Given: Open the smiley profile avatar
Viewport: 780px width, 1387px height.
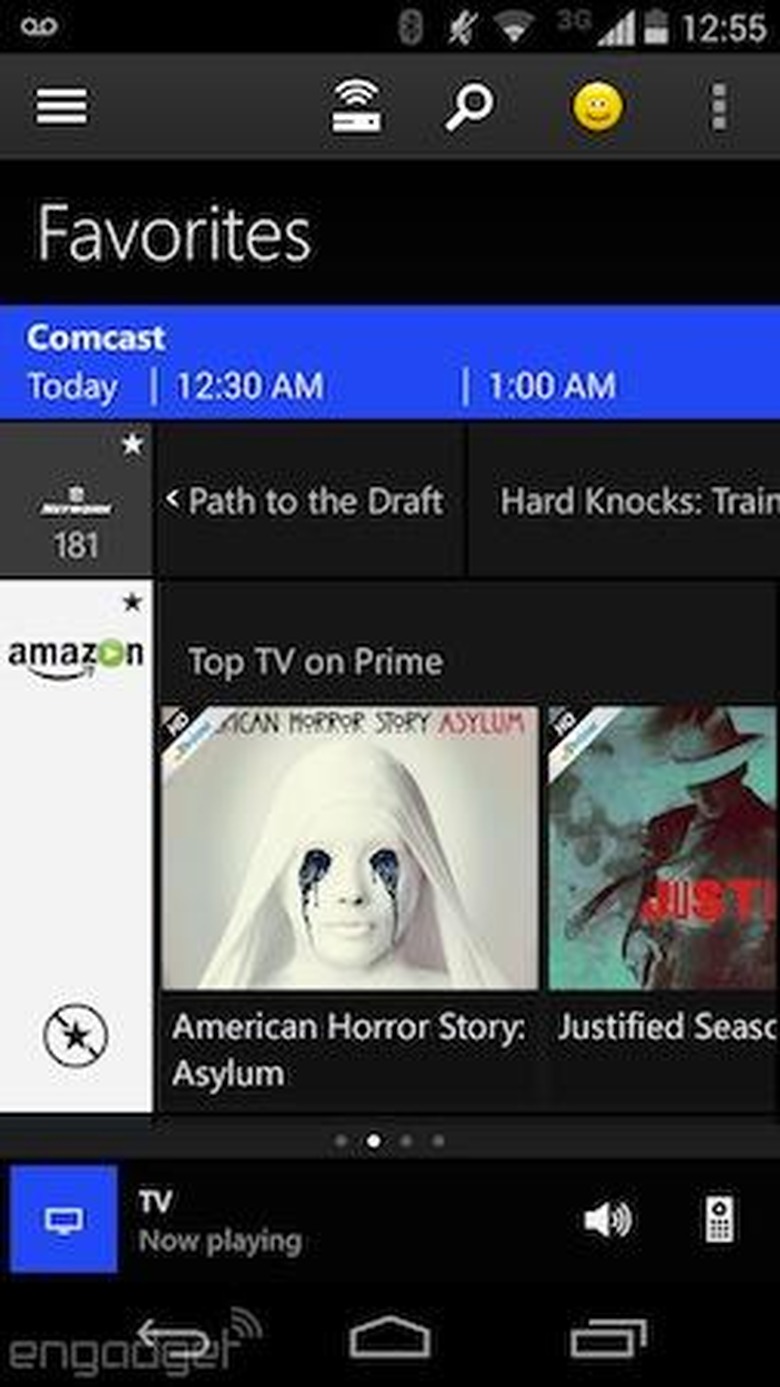Looking at the screenshot, I should [597, 106].
